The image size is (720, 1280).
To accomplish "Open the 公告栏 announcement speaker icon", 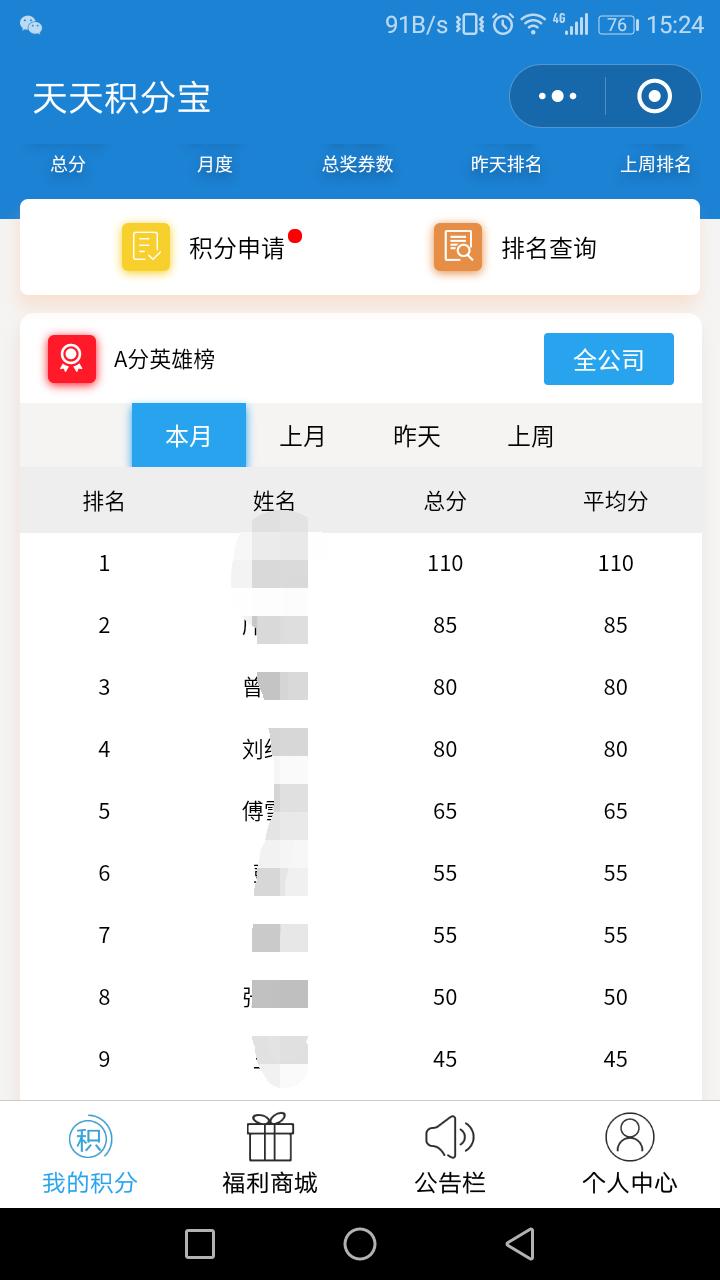I will click(x=449, y=1137).
